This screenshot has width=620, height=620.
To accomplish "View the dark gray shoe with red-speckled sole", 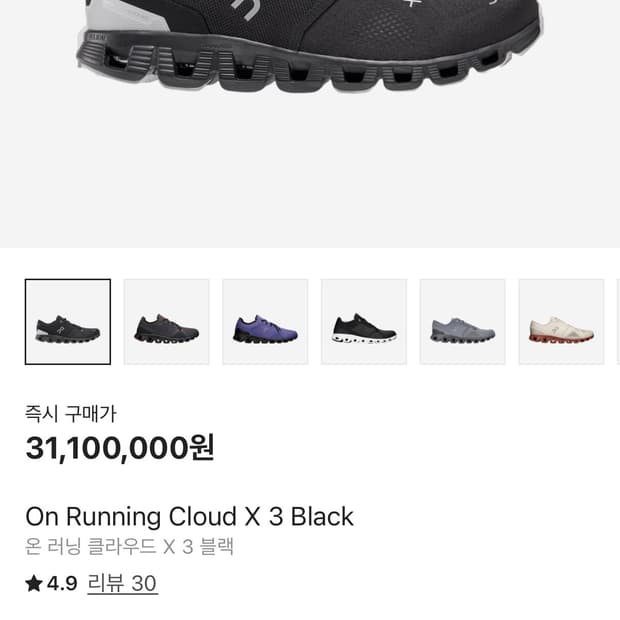I will (x=167, y=322).
